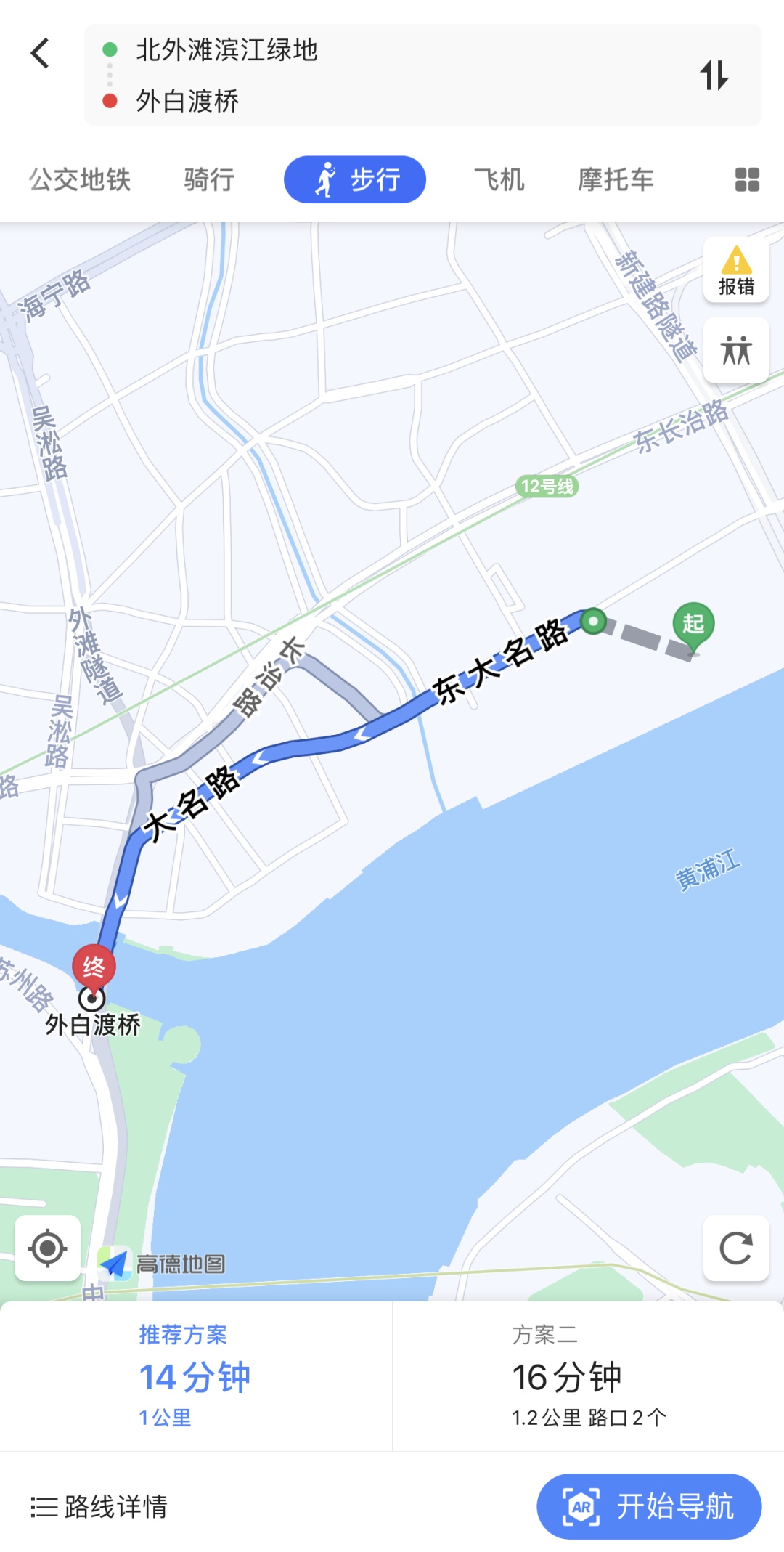This screenshot has height=1552, width=784.
Task: Recenter map on my location
Action: point(48,1248)
